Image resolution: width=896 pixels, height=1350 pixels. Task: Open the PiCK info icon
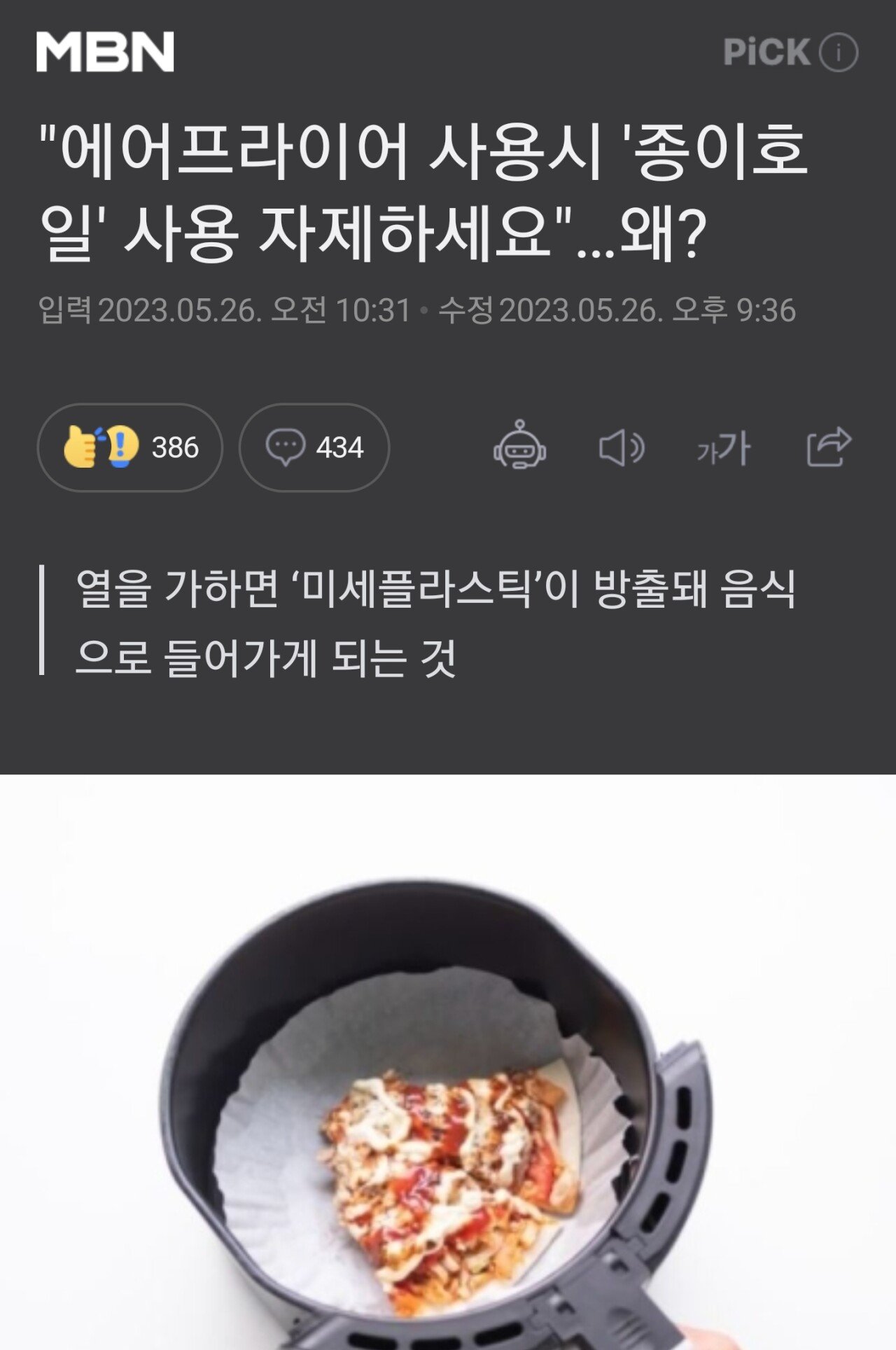pyautogui.click(x=839, y=53)
